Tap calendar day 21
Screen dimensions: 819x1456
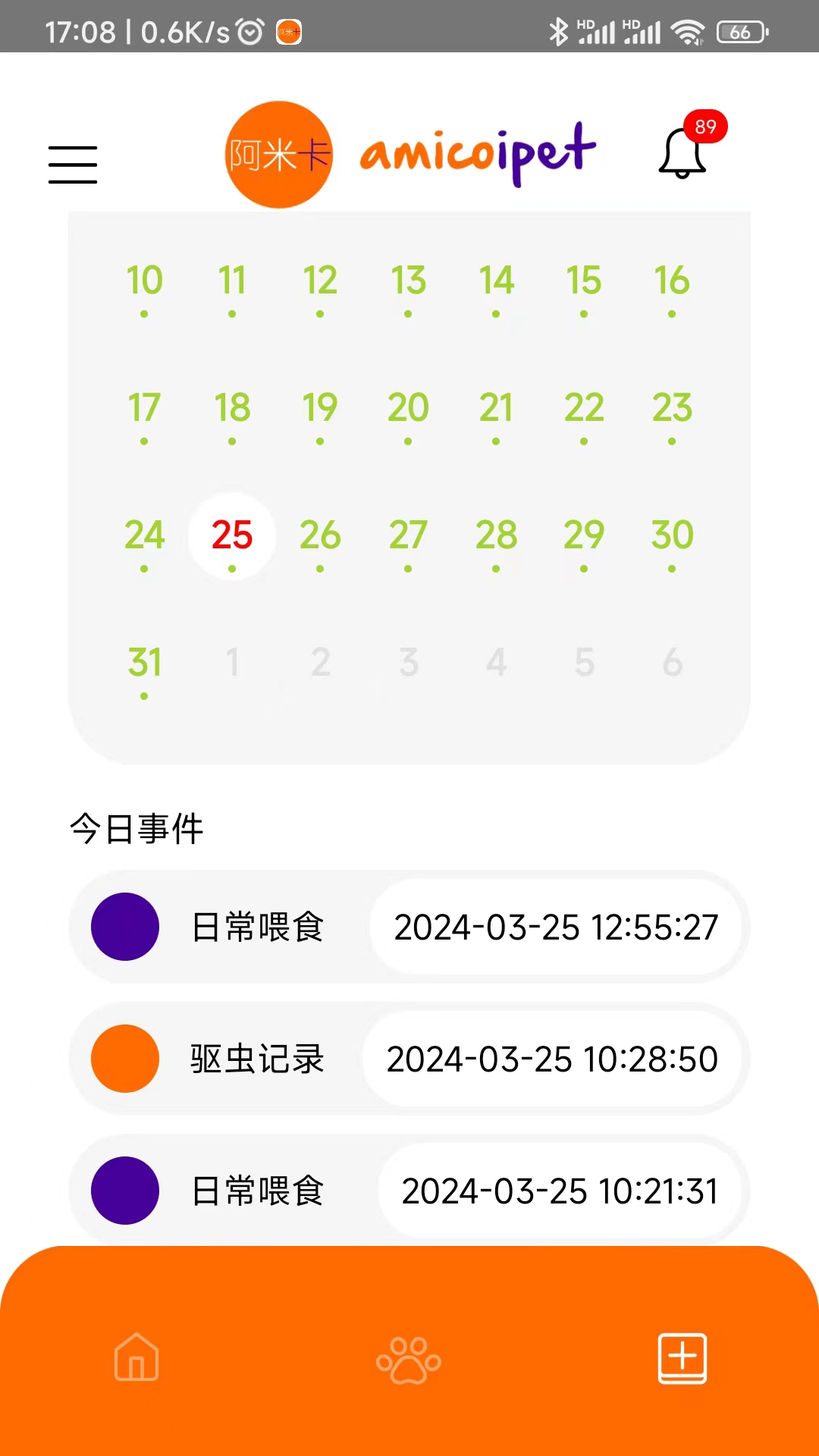496,409
